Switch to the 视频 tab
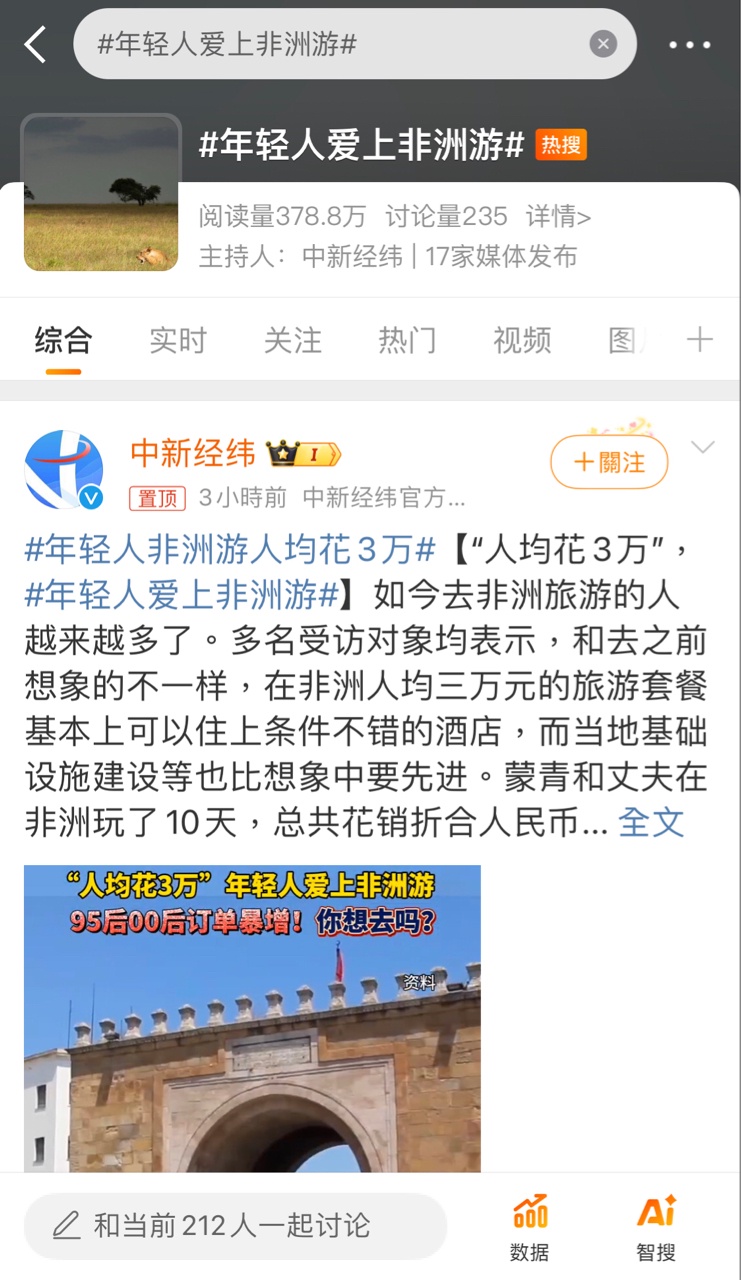Image resolution: width=741 pixels, height=1280 pixels. click(521, 341)
